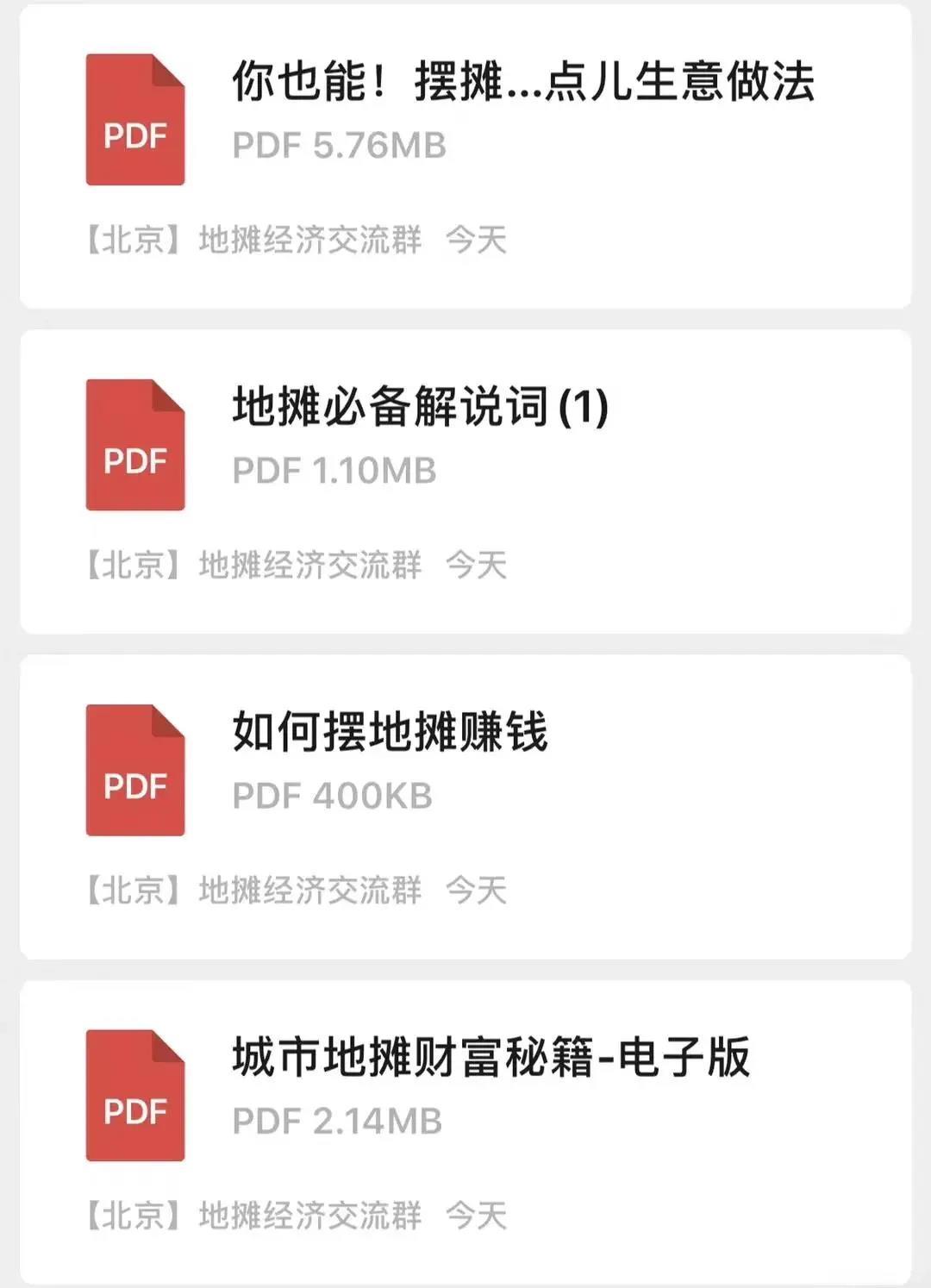Select the 城市地摊财富秘籍-电子版 document
This screenshot has height=1288, width=931.
coord(491,1058)
